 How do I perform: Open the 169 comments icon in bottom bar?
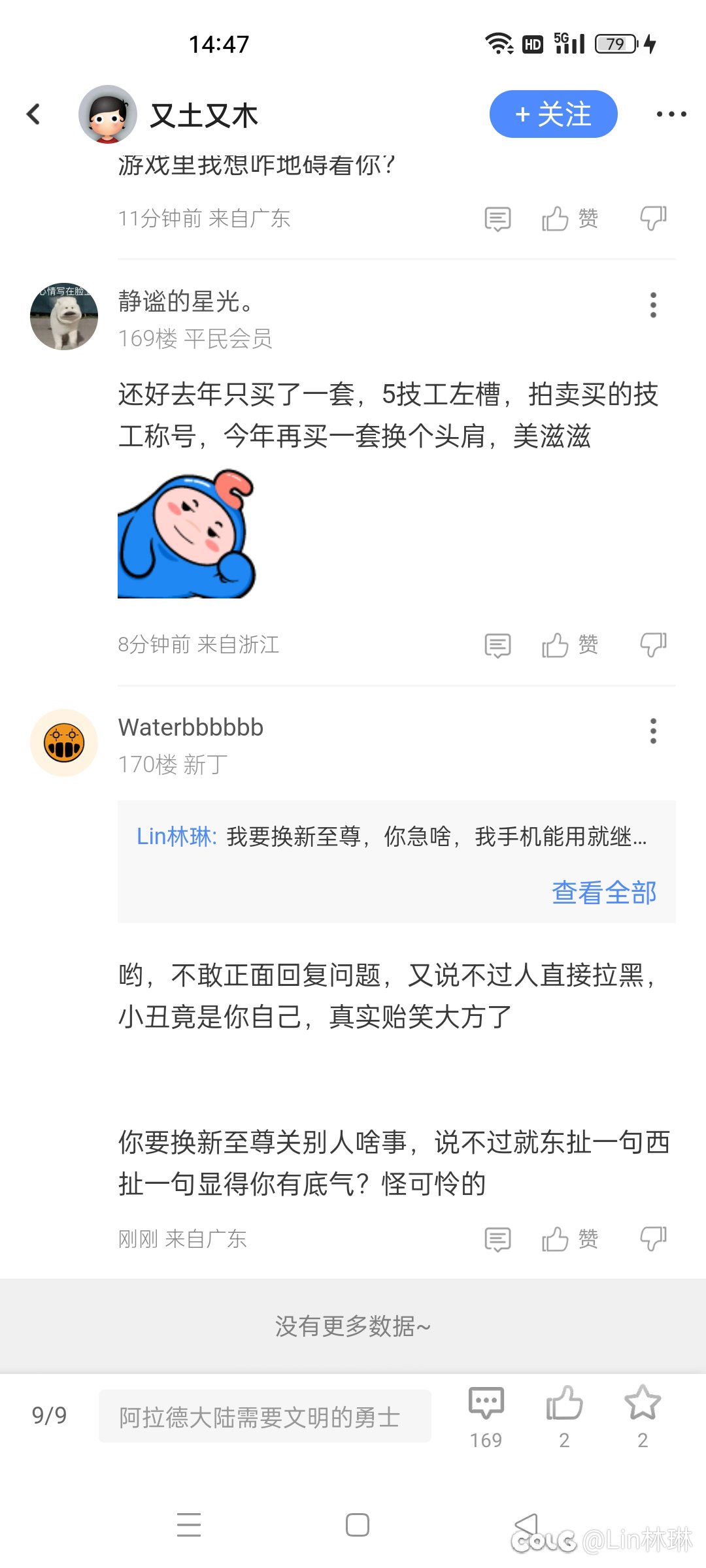tap(486, 1416)
